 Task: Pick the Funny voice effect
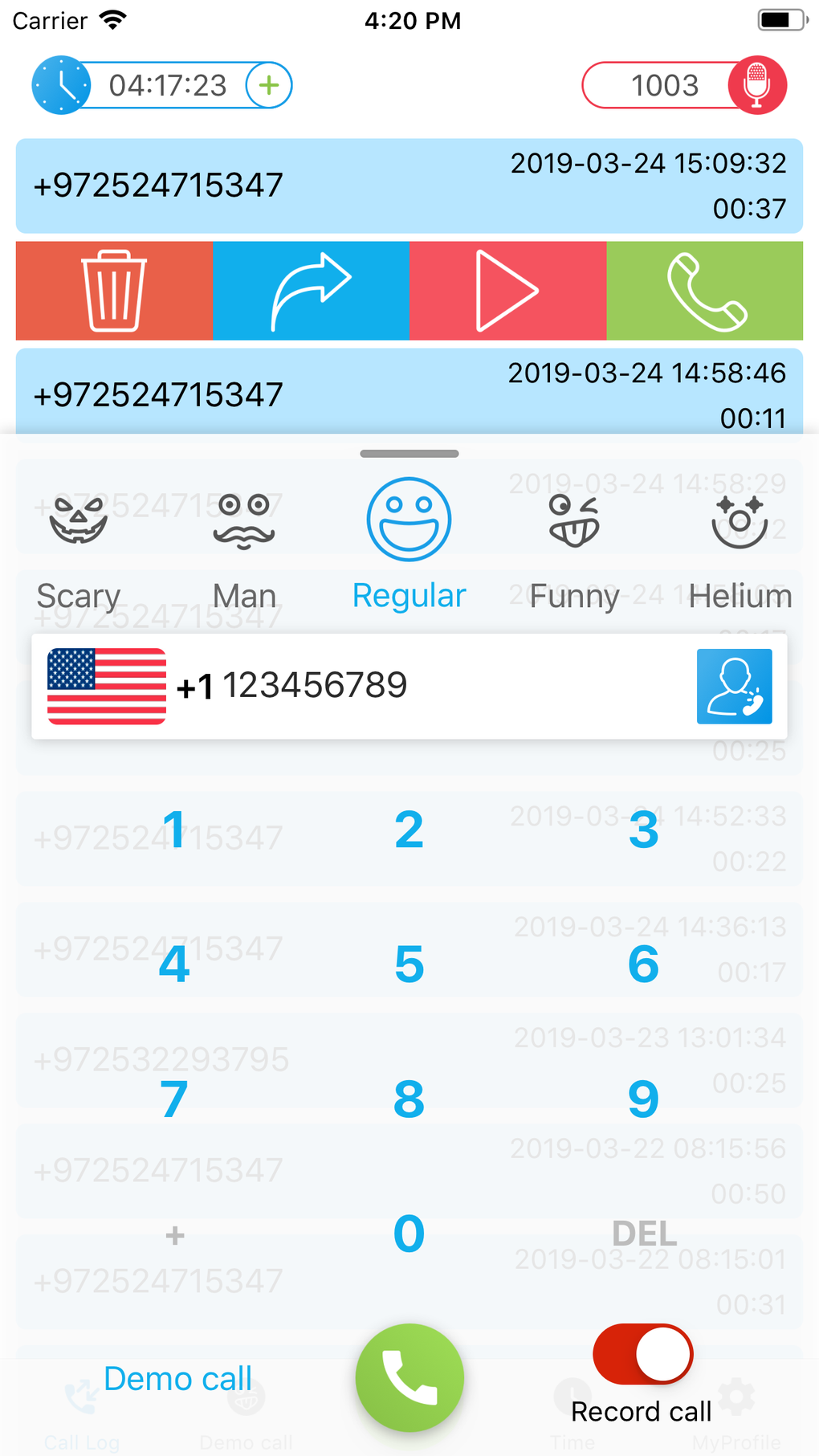[x=574, y=546]
